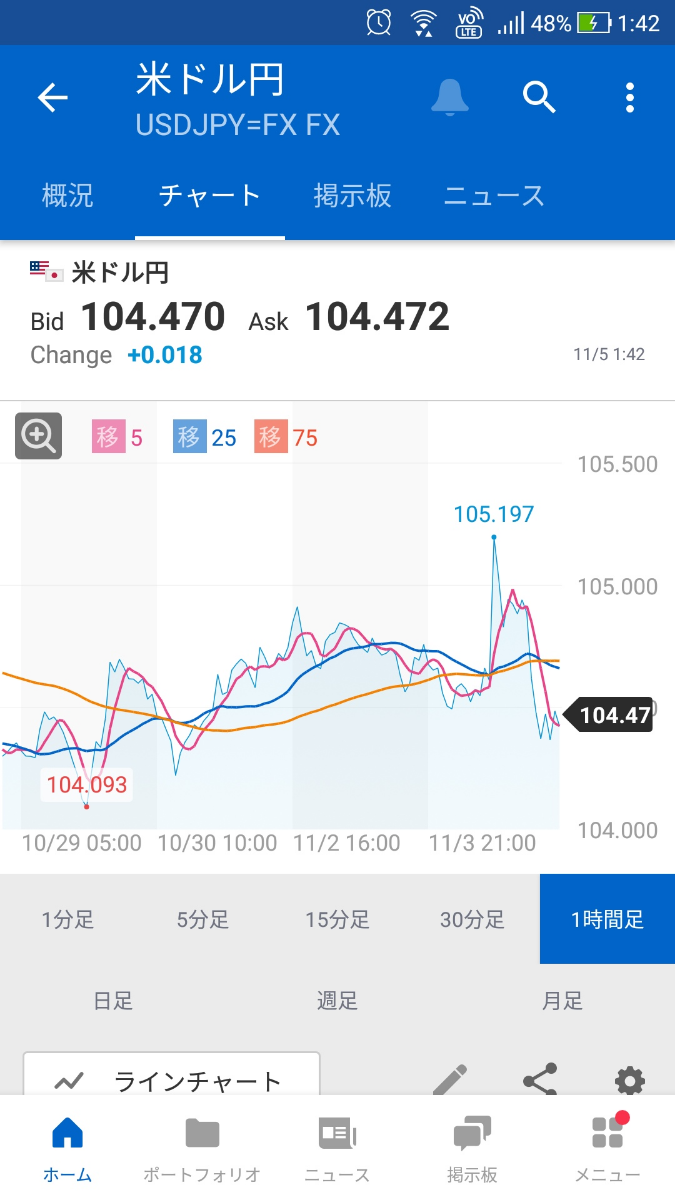Select the 15分足 interval
The height and width of the screenshot is (1200, 675).
point(337,919)
